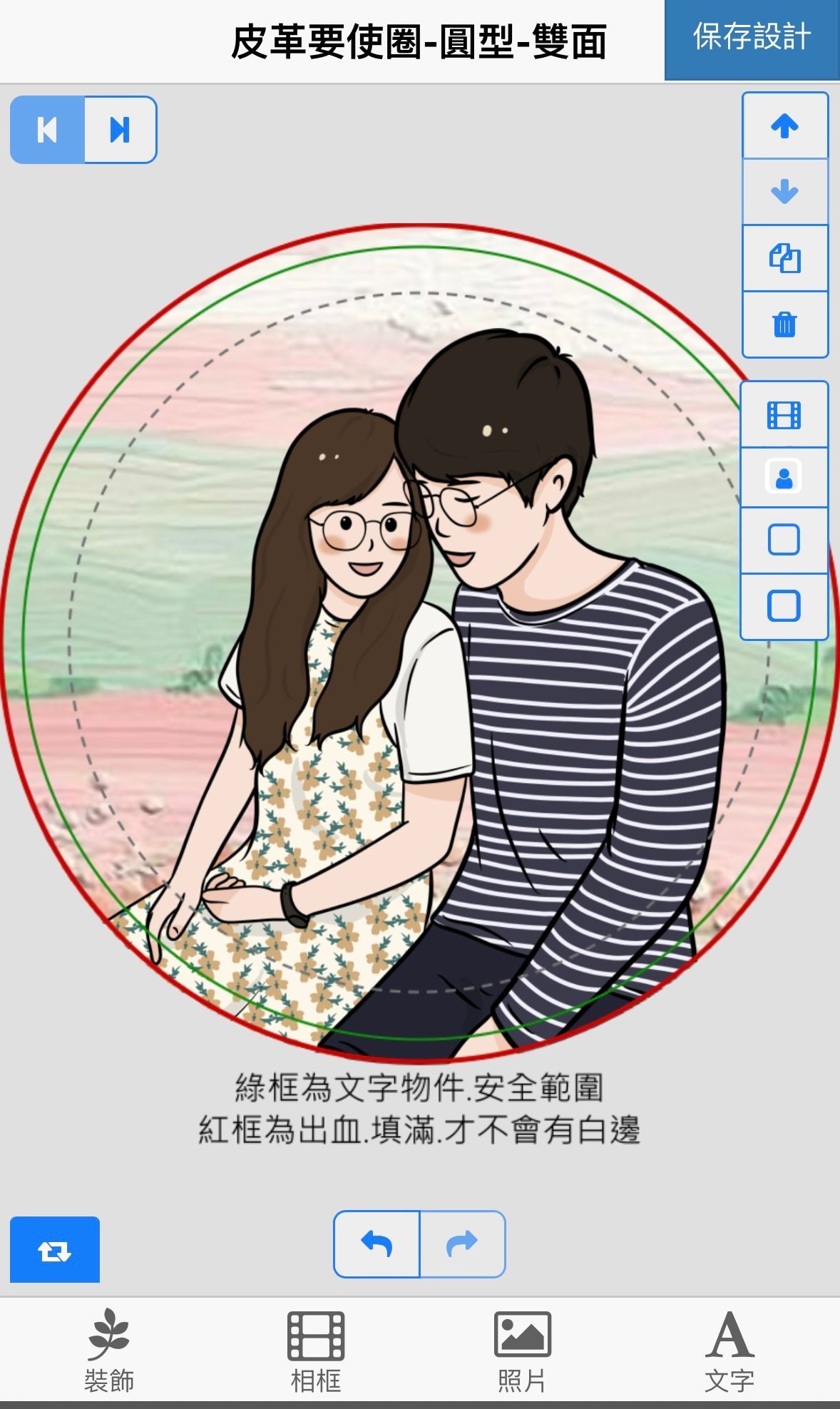Select the film frame layer item
The height and width of the screenshot is (1409, 840).
point(784,415)
